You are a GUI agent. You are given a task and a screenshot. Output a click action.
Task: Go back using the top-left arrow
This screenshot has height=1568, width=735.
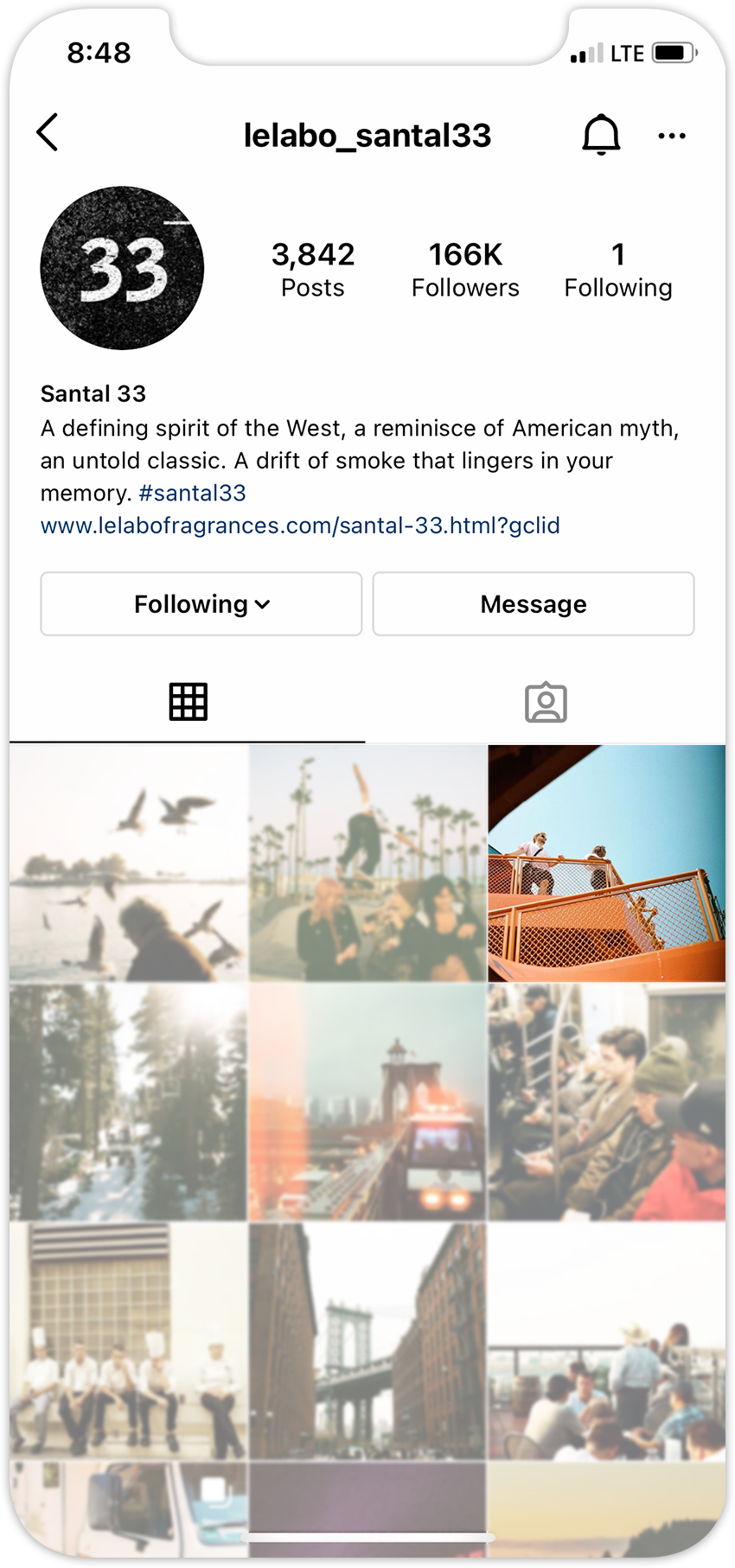pyautogui.click(x=48, y=133)
